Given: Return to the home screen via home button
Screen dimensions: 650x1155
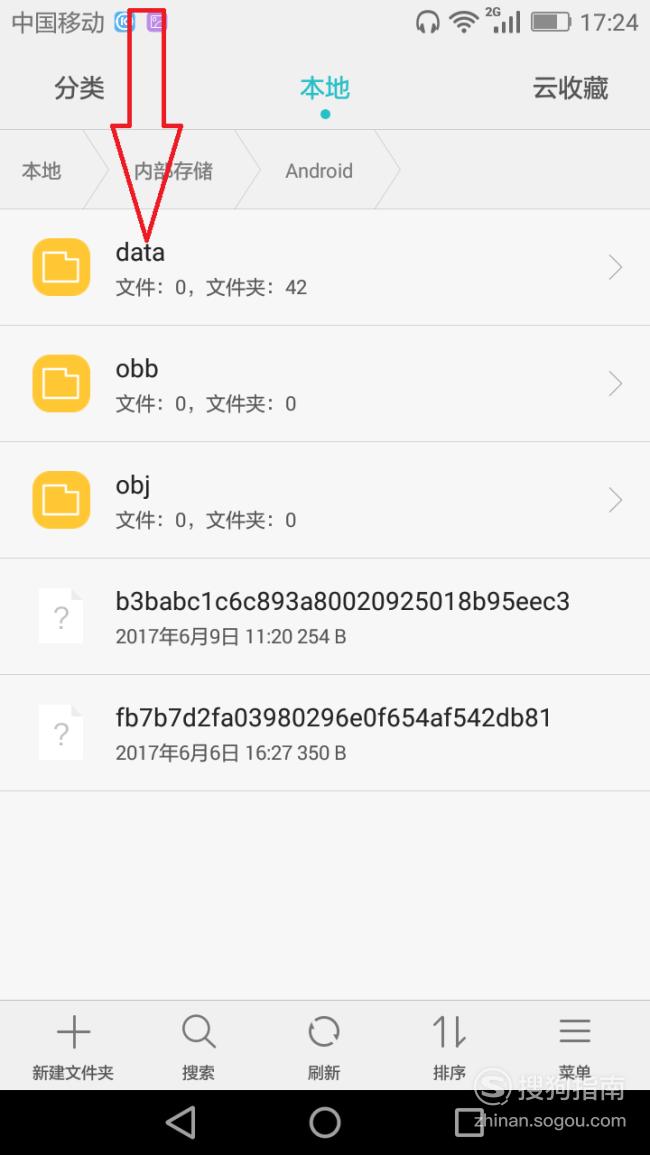Looking at the screenshot, I should pyautogui.click(x=325, y=1122).
